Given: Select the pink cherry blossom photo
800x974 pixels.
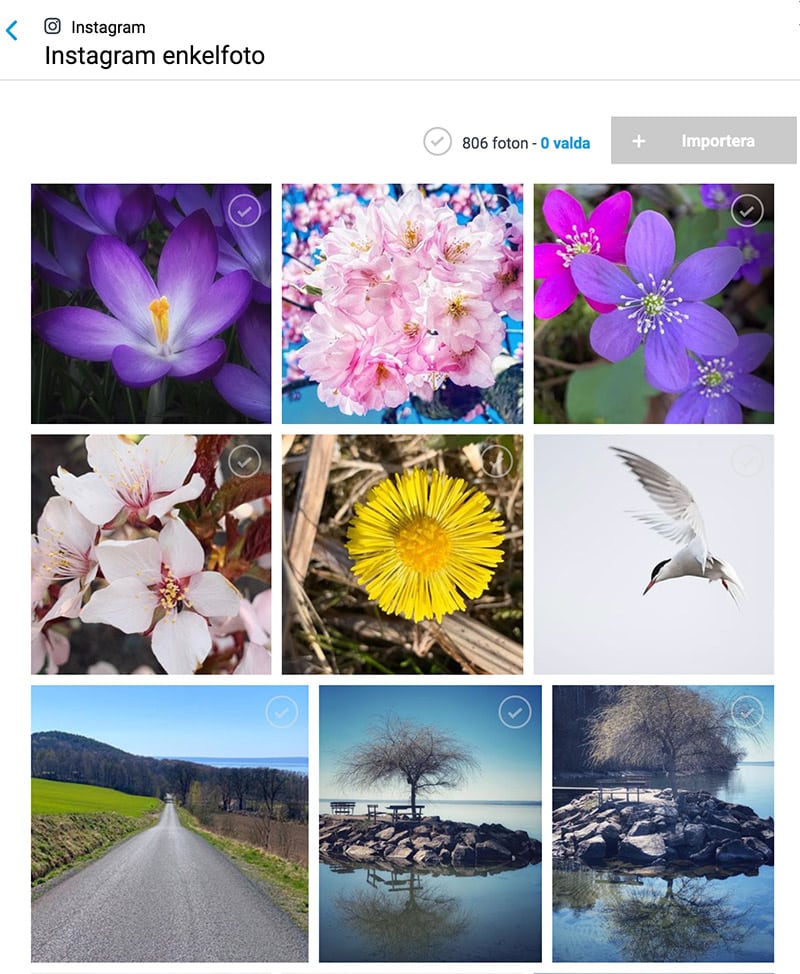Looking at the screenshot, I should coord(402,303).
